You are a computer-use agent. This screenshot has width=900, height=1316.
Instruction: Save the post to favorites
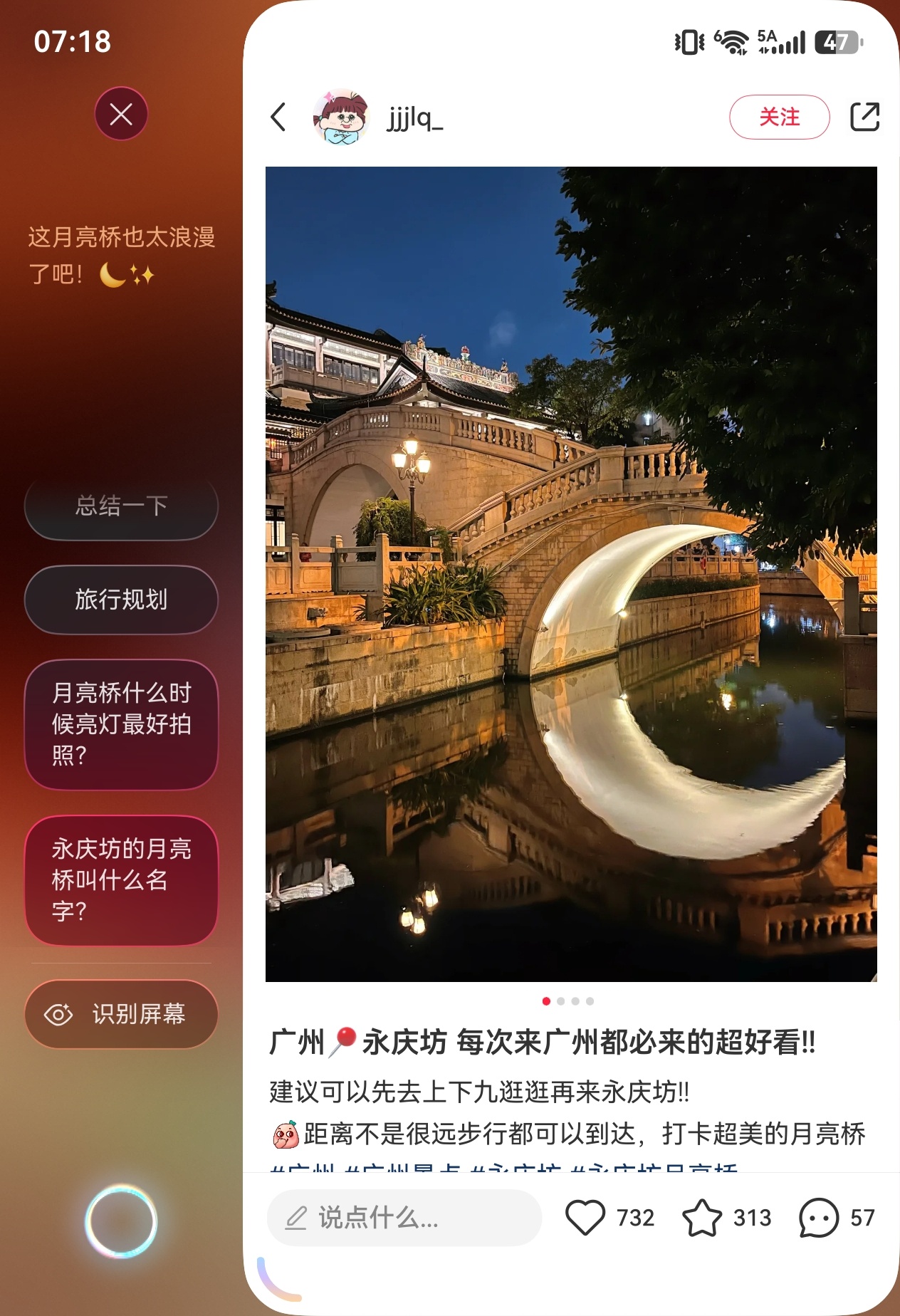702,1218
